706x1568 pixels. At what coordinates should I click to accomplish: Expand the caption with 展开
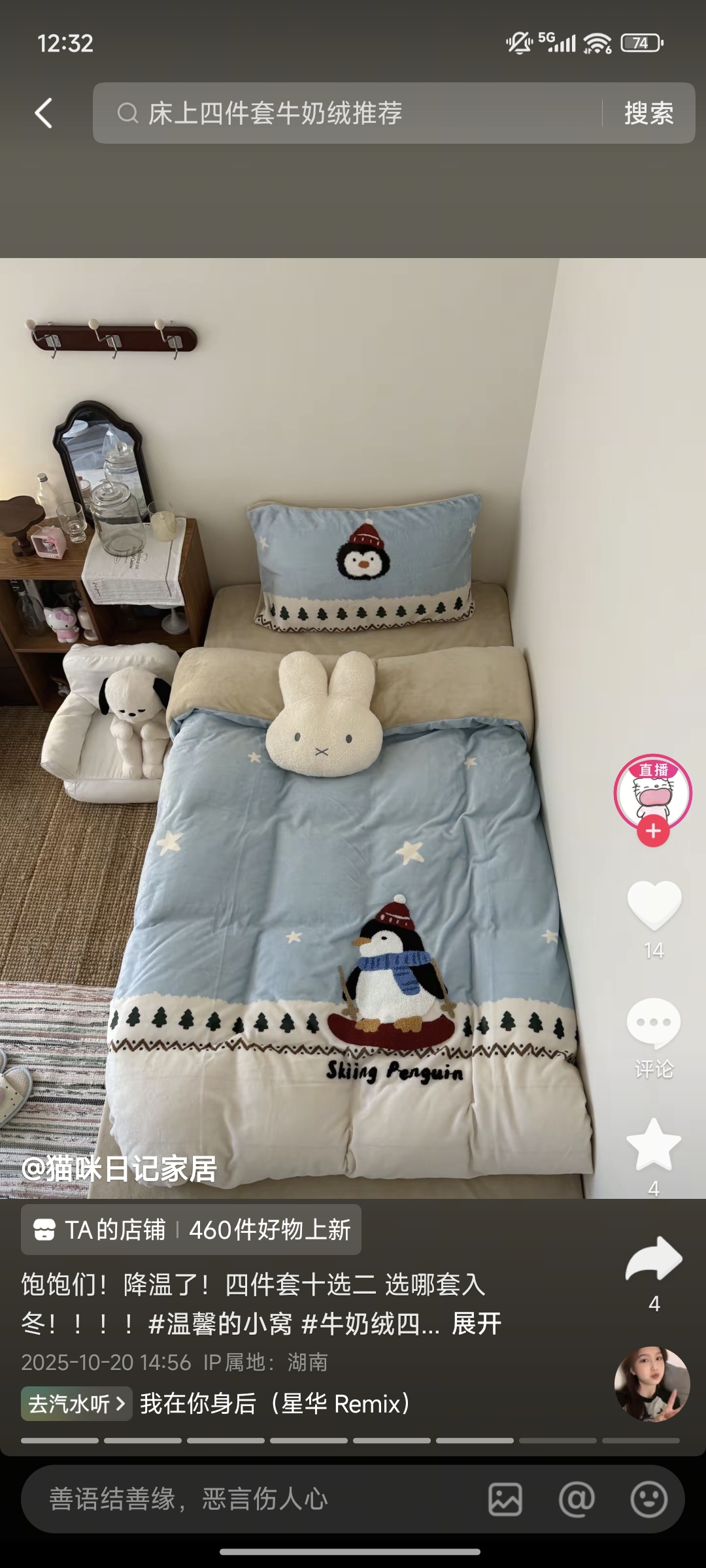[477, 1324]
